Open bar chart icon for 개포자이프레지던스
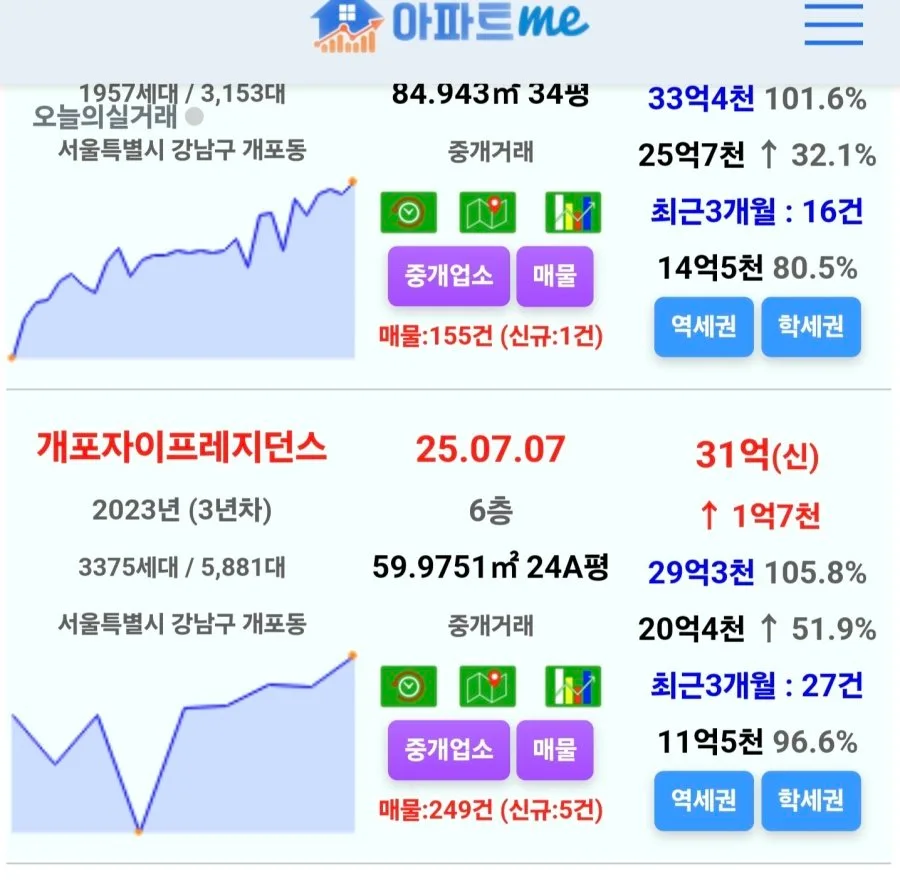This screenshot has height=881, width=900. [x=573, y=686]
